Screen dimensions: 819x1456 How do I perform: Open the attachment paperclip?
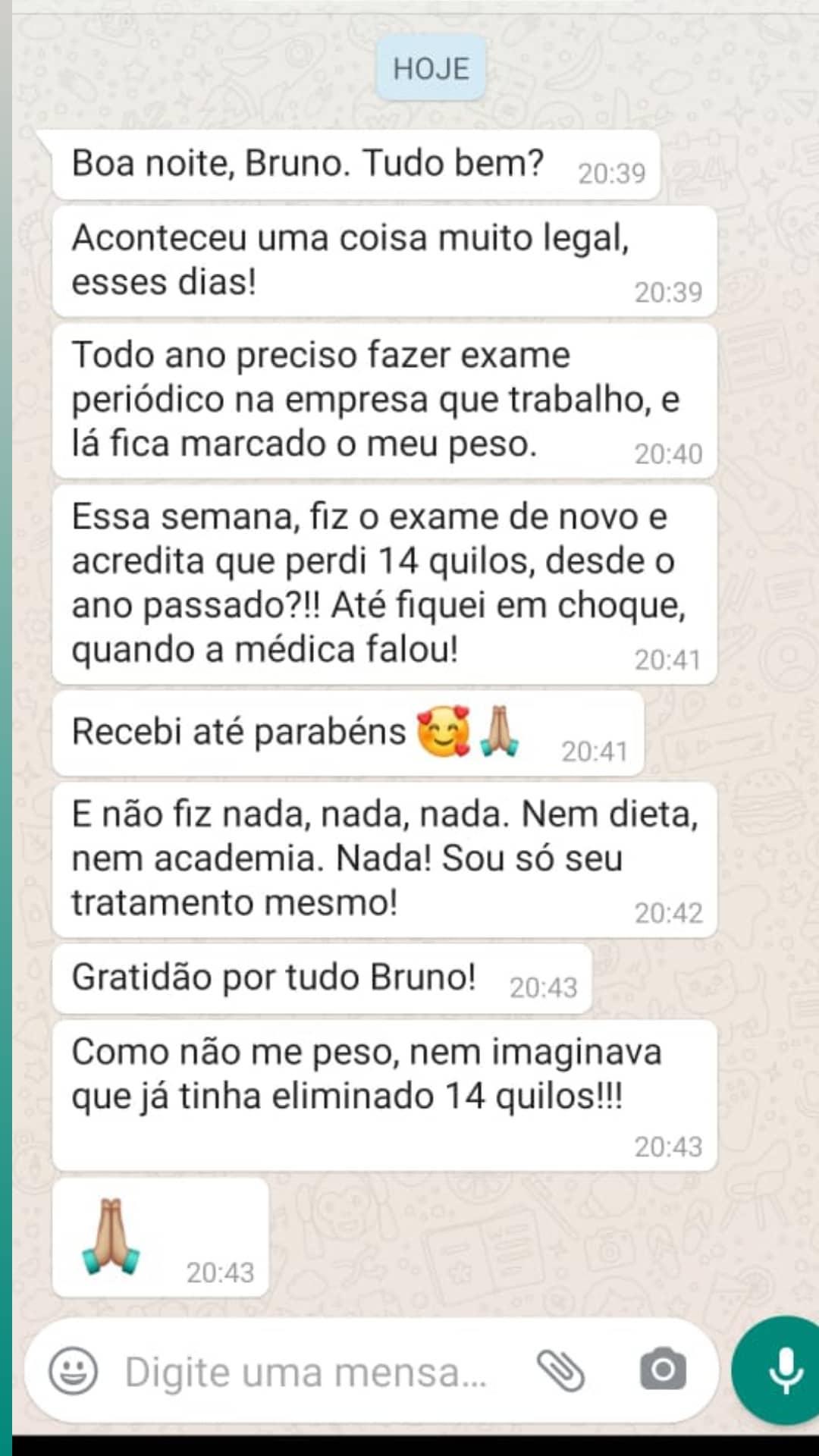560,1371
